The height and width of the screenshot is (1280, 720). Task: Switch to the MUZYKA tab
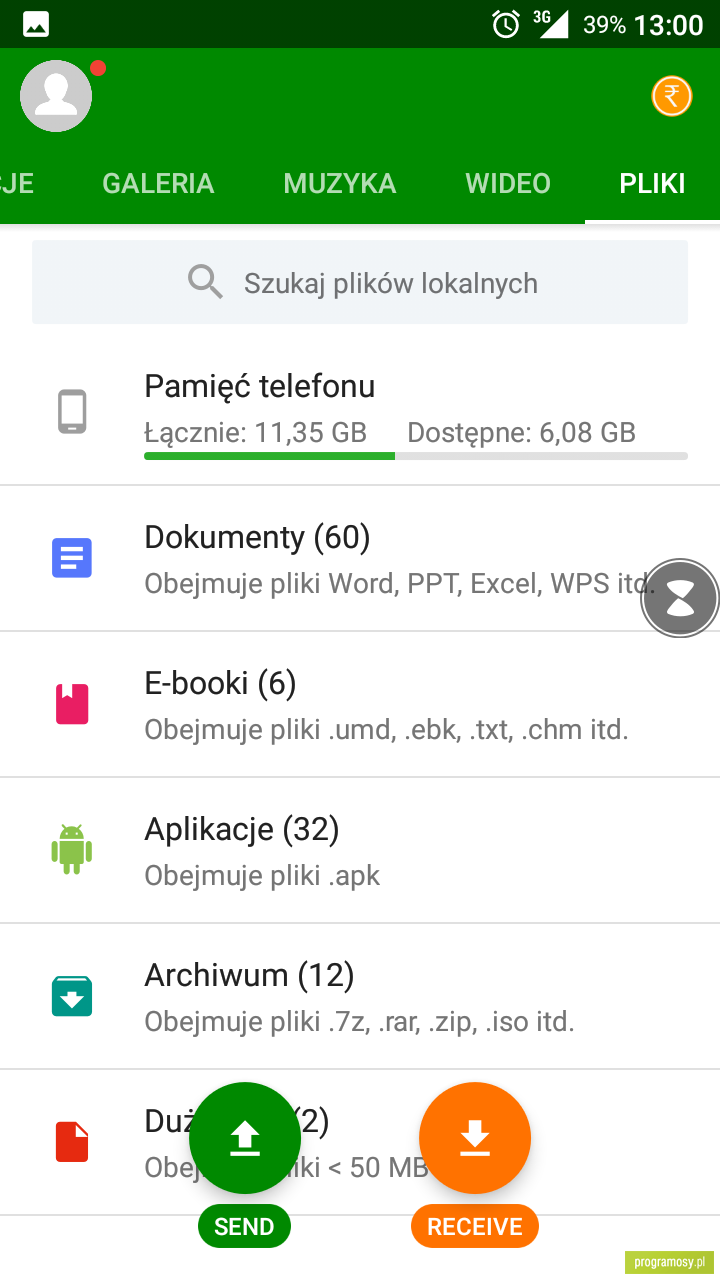click(340, 183)
